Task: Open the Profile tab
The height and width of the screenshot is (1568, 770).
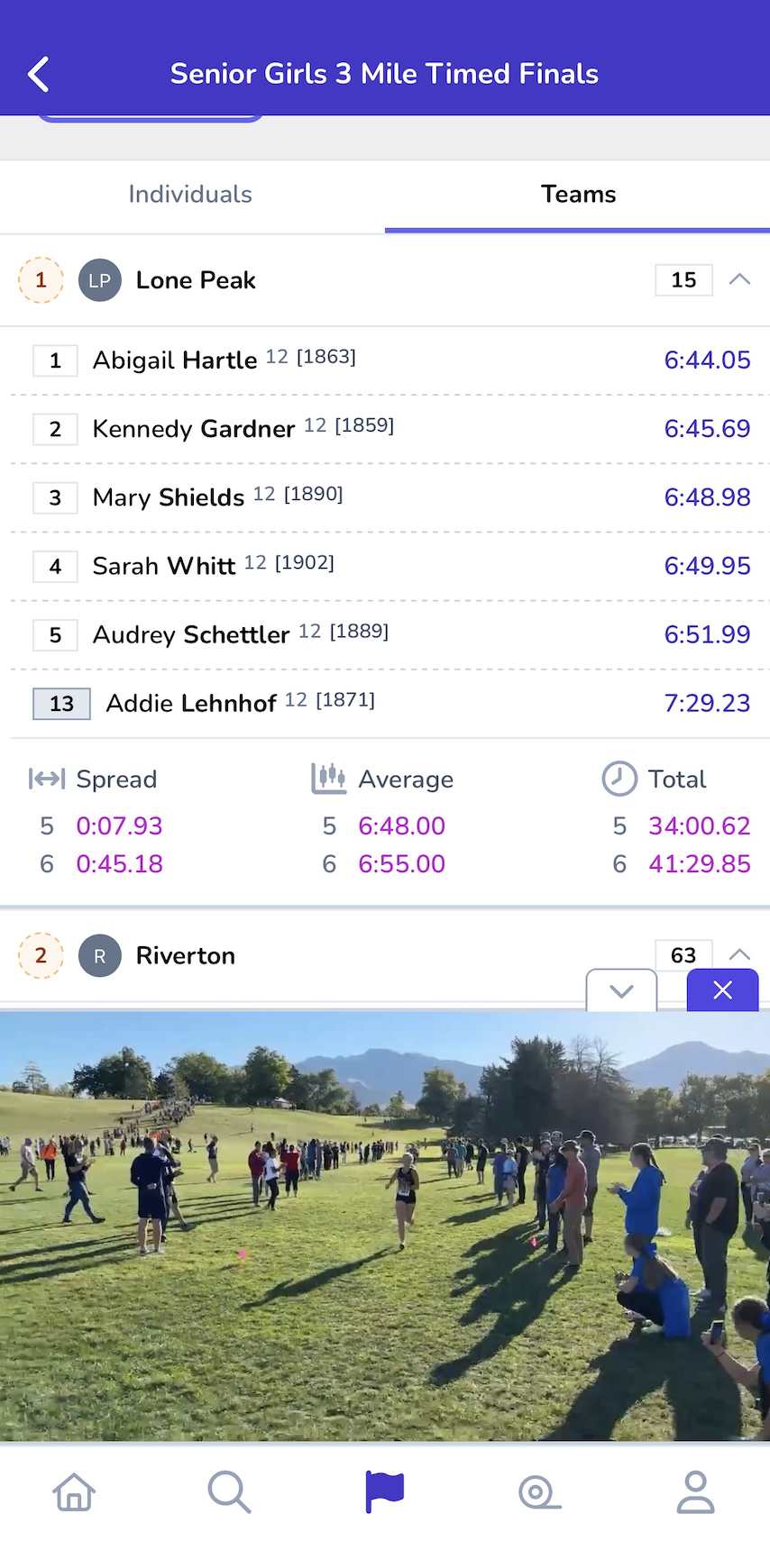Action: 695,1492
